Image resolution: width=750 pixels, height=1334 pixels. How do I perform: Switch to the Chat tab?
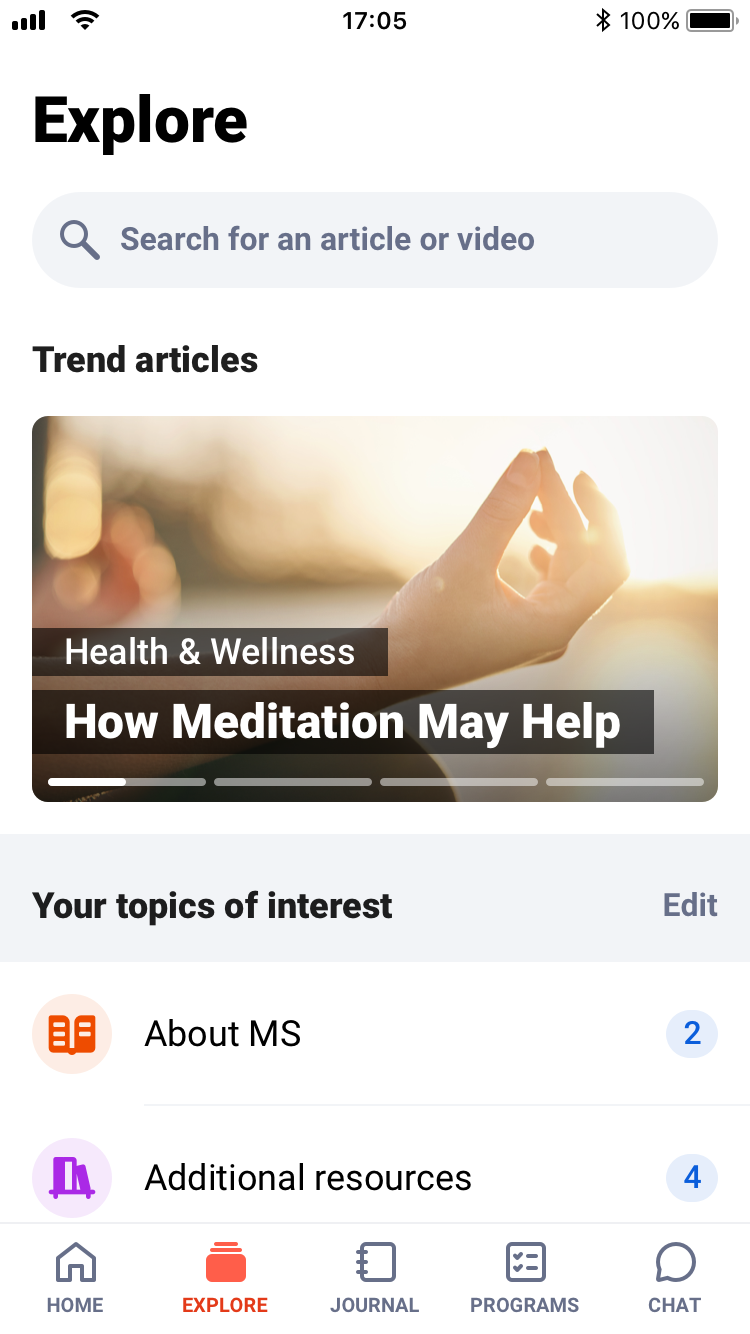point(675,1278)
